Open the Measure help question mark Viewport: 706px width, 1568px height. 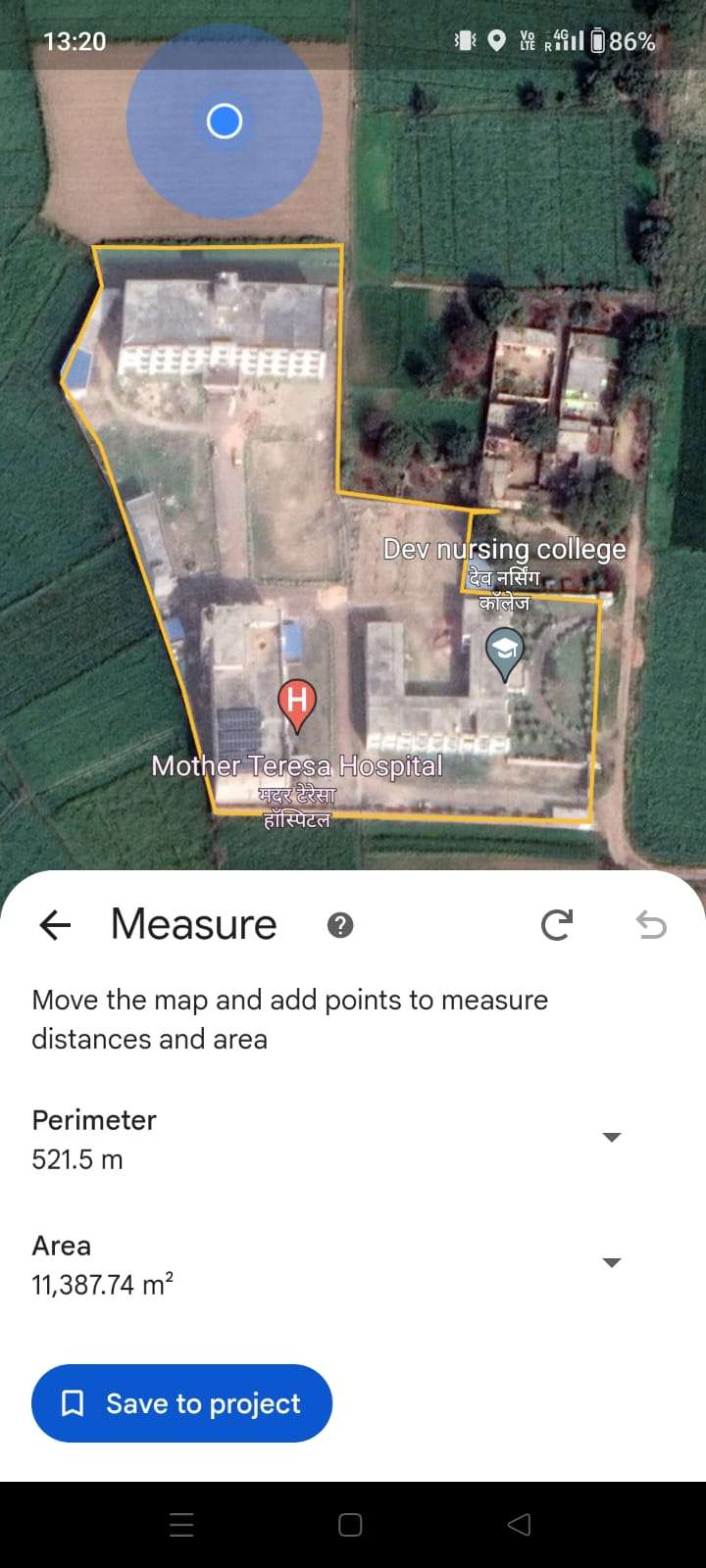coord(340,925)
